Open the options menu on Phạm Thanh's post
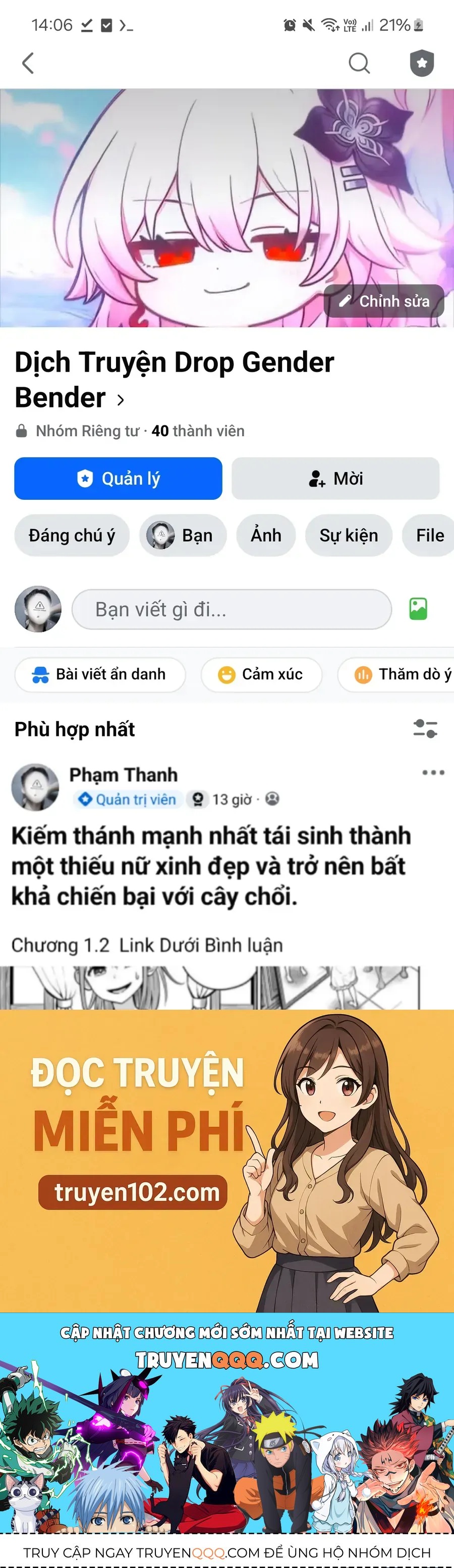 433,772
